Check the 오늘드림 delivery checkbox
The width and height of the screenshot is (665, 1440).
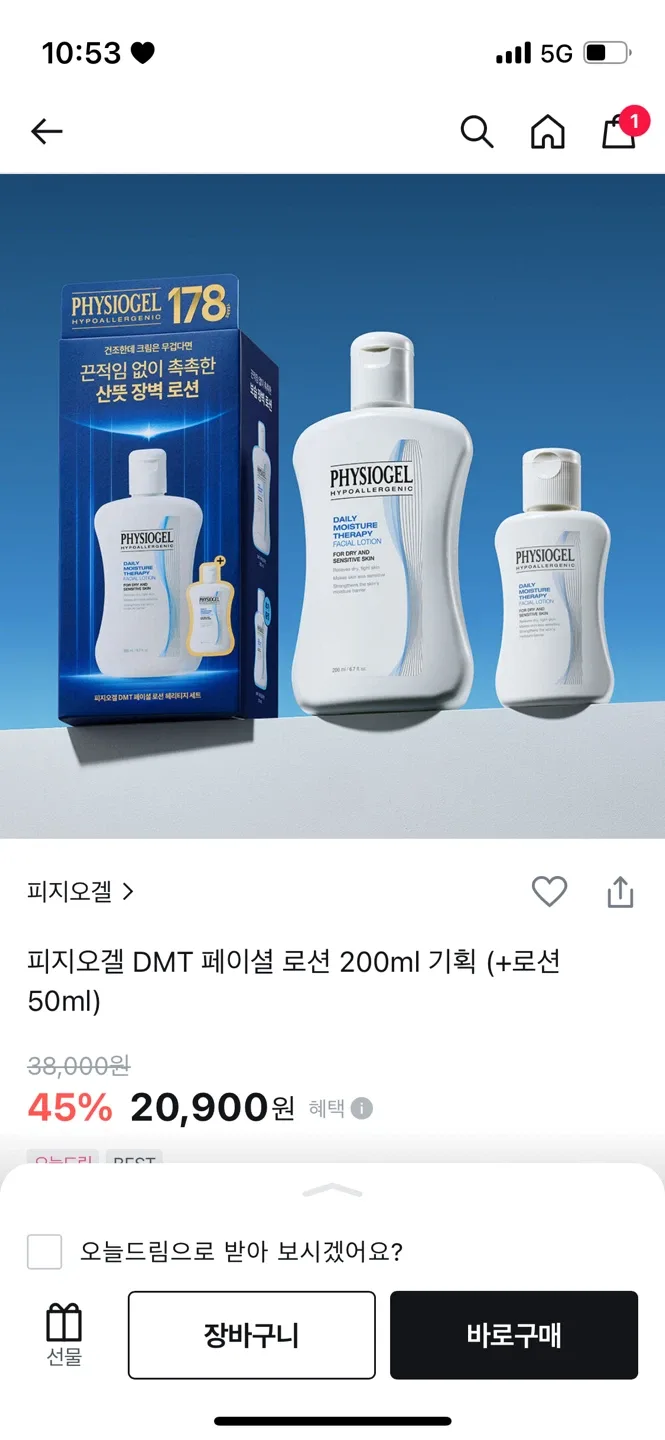click(x=45, y=1251)
